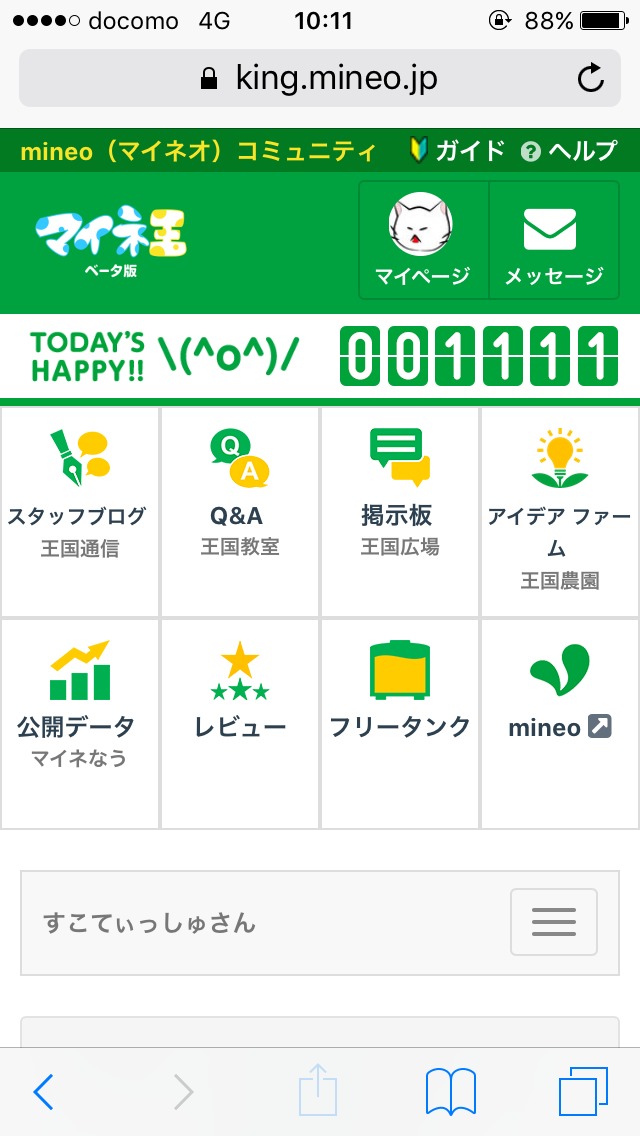Screen dimensions: 640x1136
Task: Reload the page in the address bar
Action: [591, 78]
